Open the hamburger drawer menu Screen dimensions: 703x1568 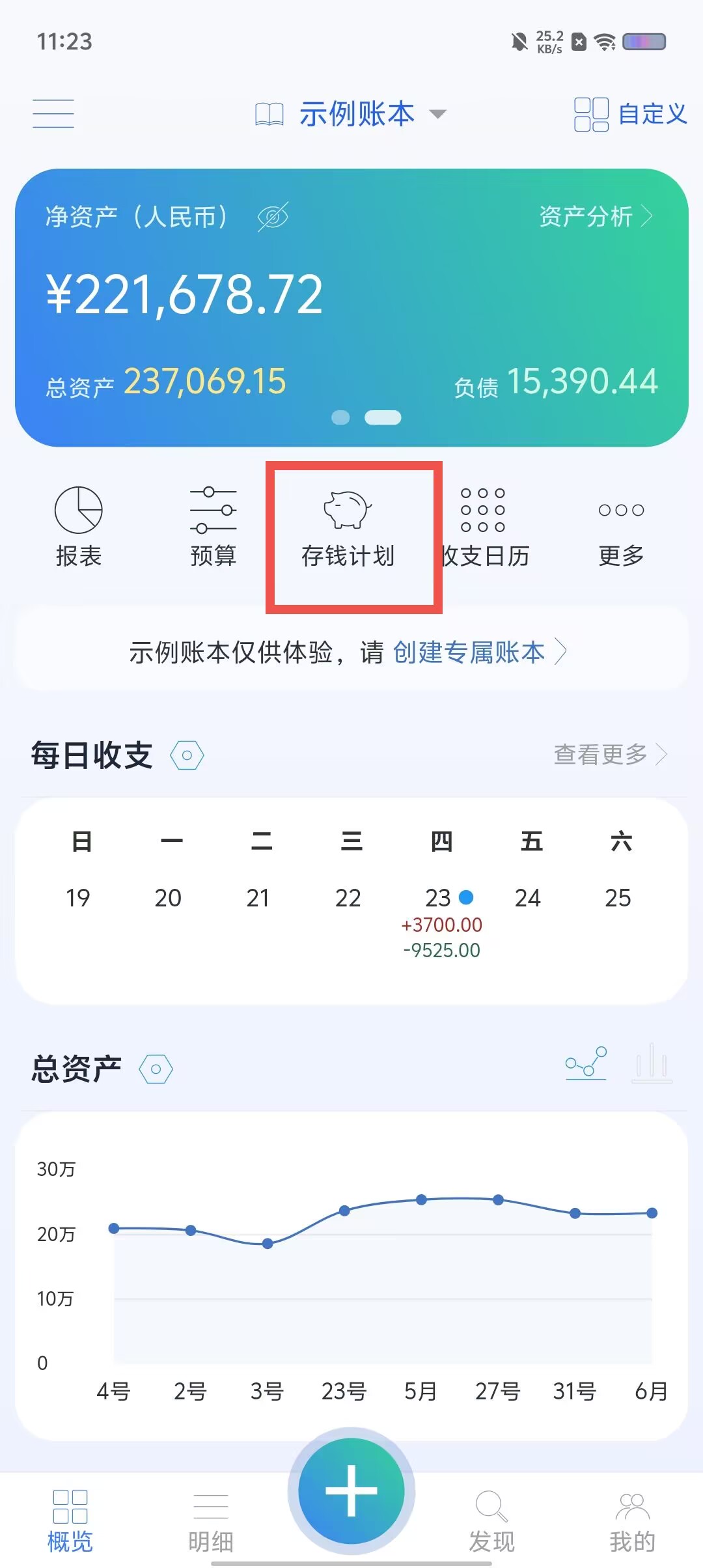53,113
